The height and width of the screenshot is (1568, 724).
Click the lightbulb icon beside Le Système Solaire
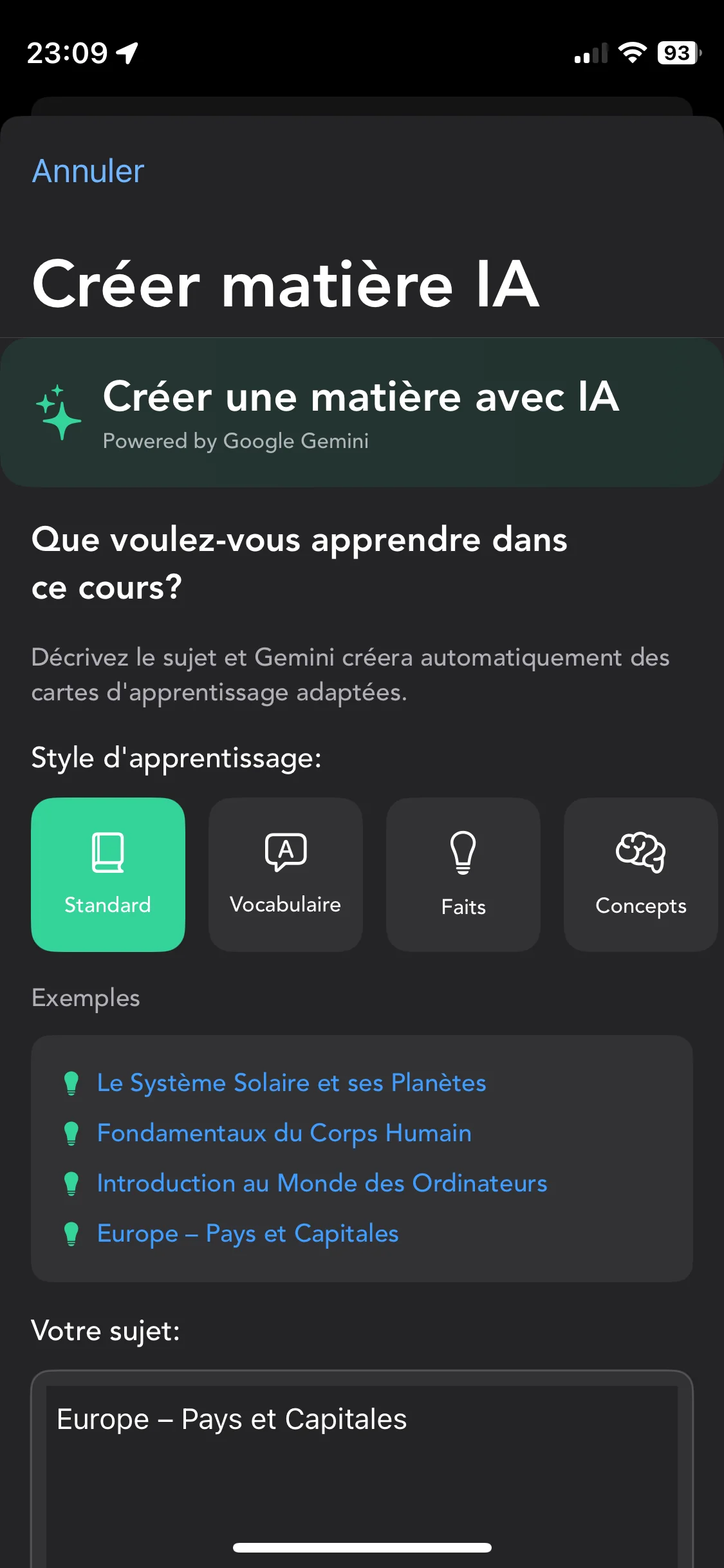(x=71, y=1083)
